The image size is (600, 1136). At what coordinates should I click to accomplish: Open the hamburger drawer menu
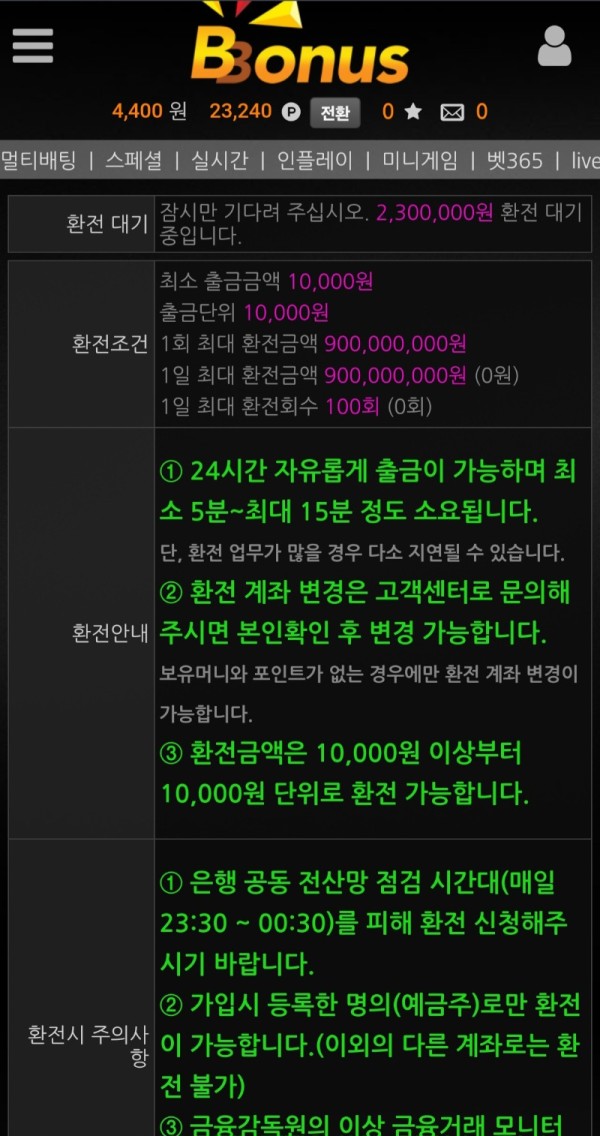pos(32,44)
